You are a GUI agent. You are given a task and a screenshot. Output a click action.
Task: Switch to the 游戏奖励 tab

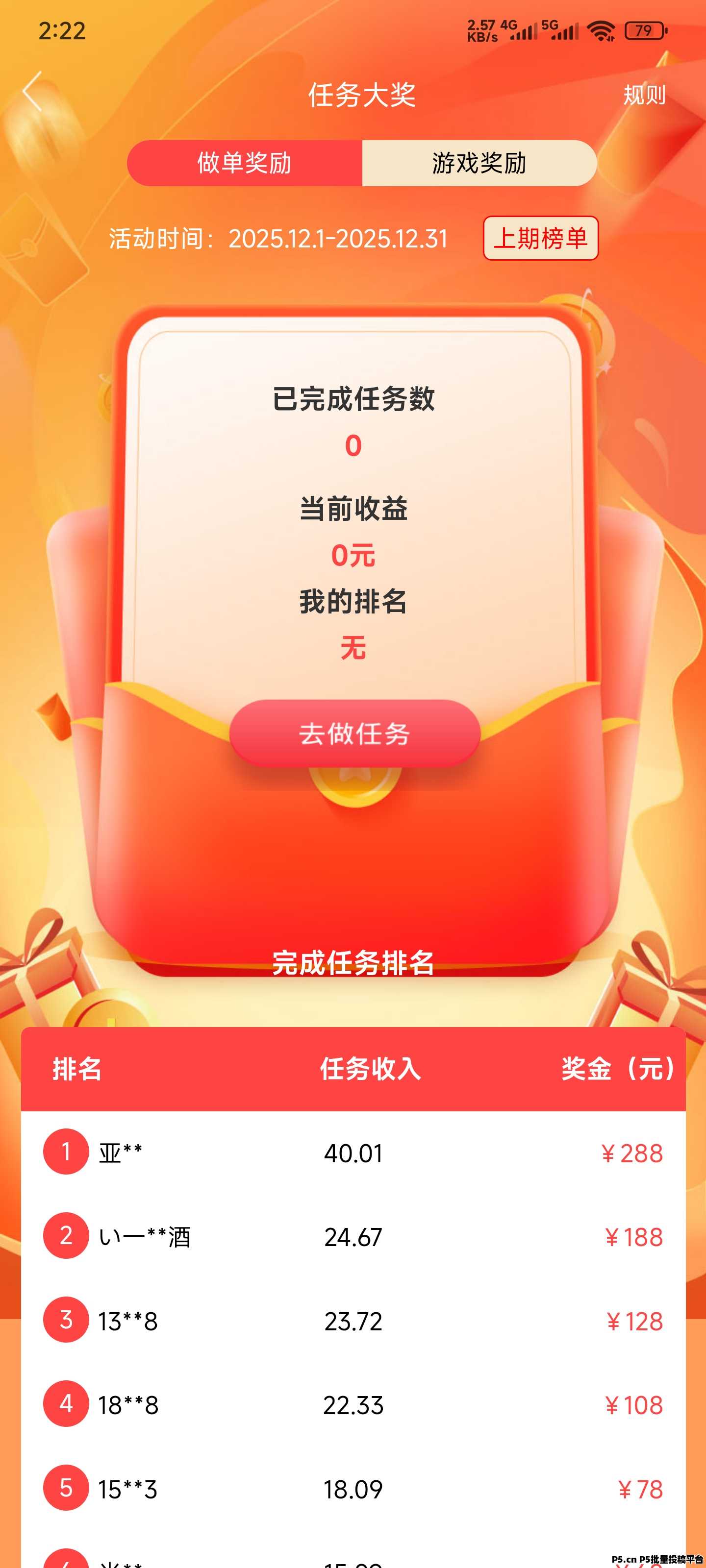tap(479, 163)
